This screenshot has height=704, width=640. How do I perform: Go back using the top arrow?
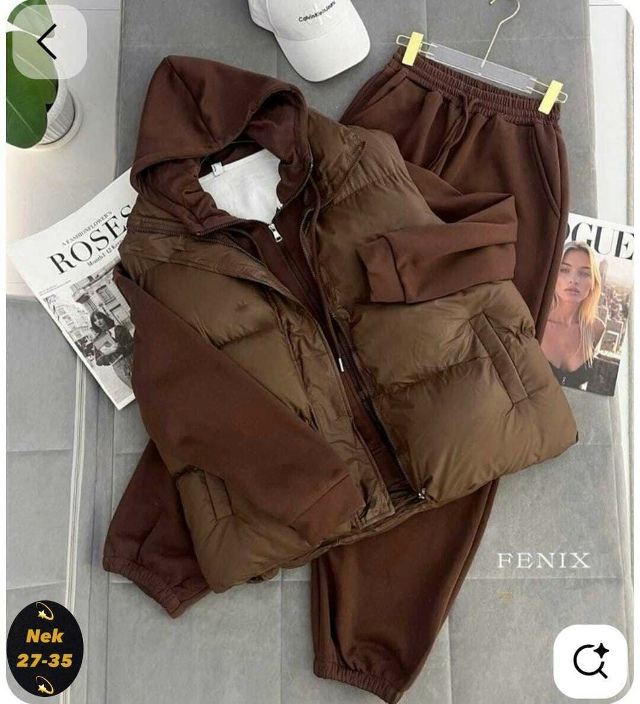[47, 42]
